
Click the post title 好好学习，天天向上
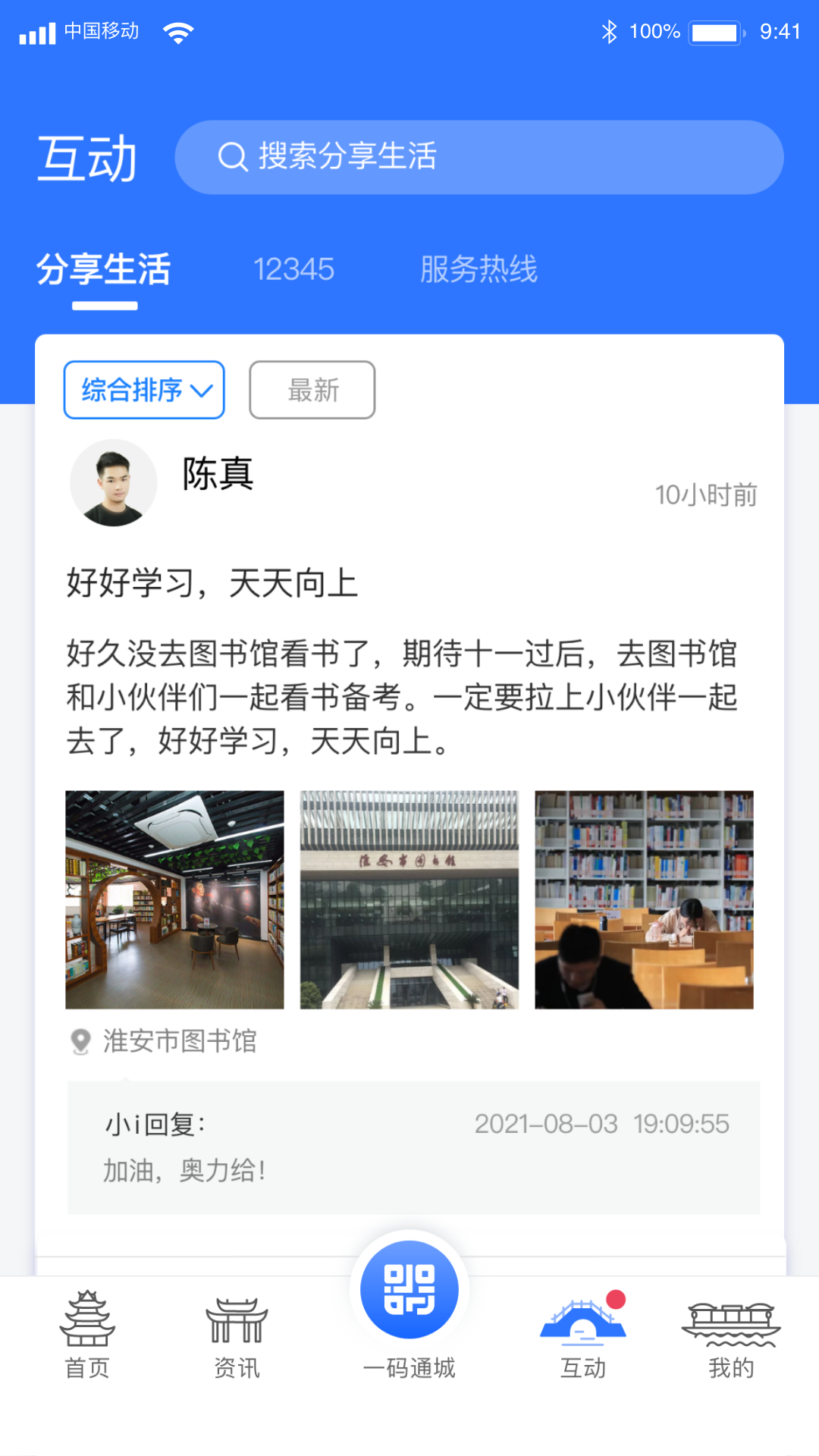click(212, 584)
